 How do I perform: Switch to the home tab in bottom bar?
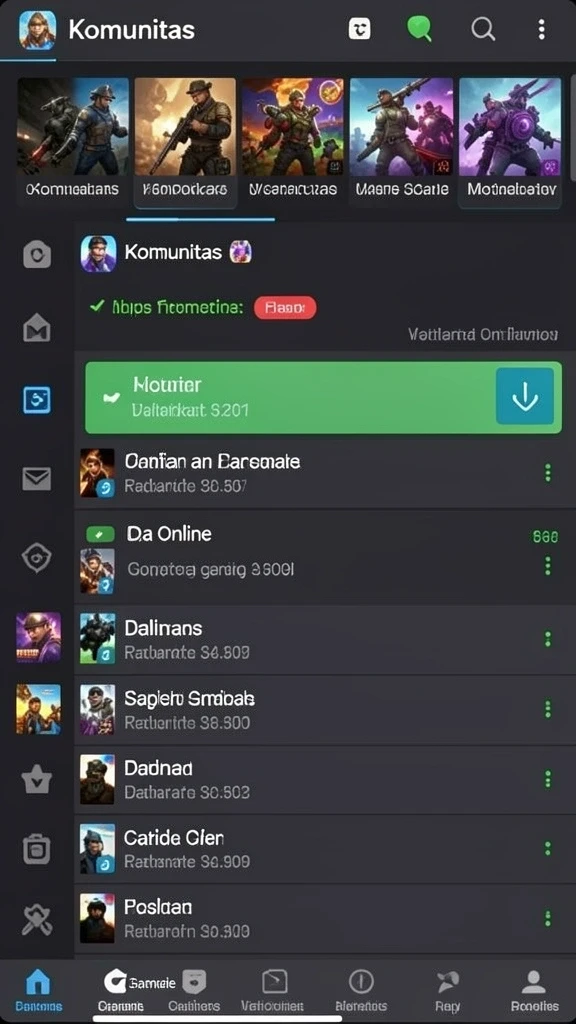click(x=39, y=989)
